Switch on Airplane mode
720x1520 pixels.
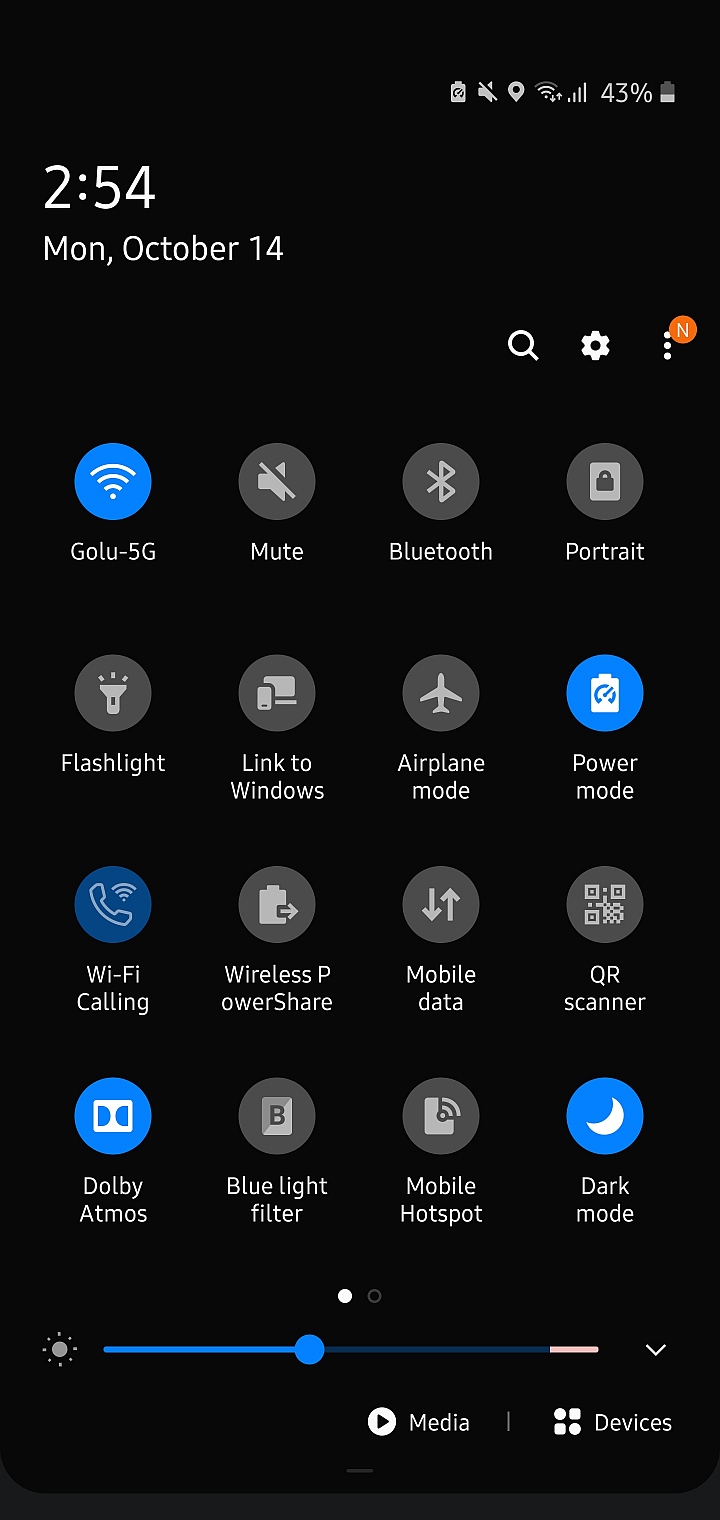441,693
